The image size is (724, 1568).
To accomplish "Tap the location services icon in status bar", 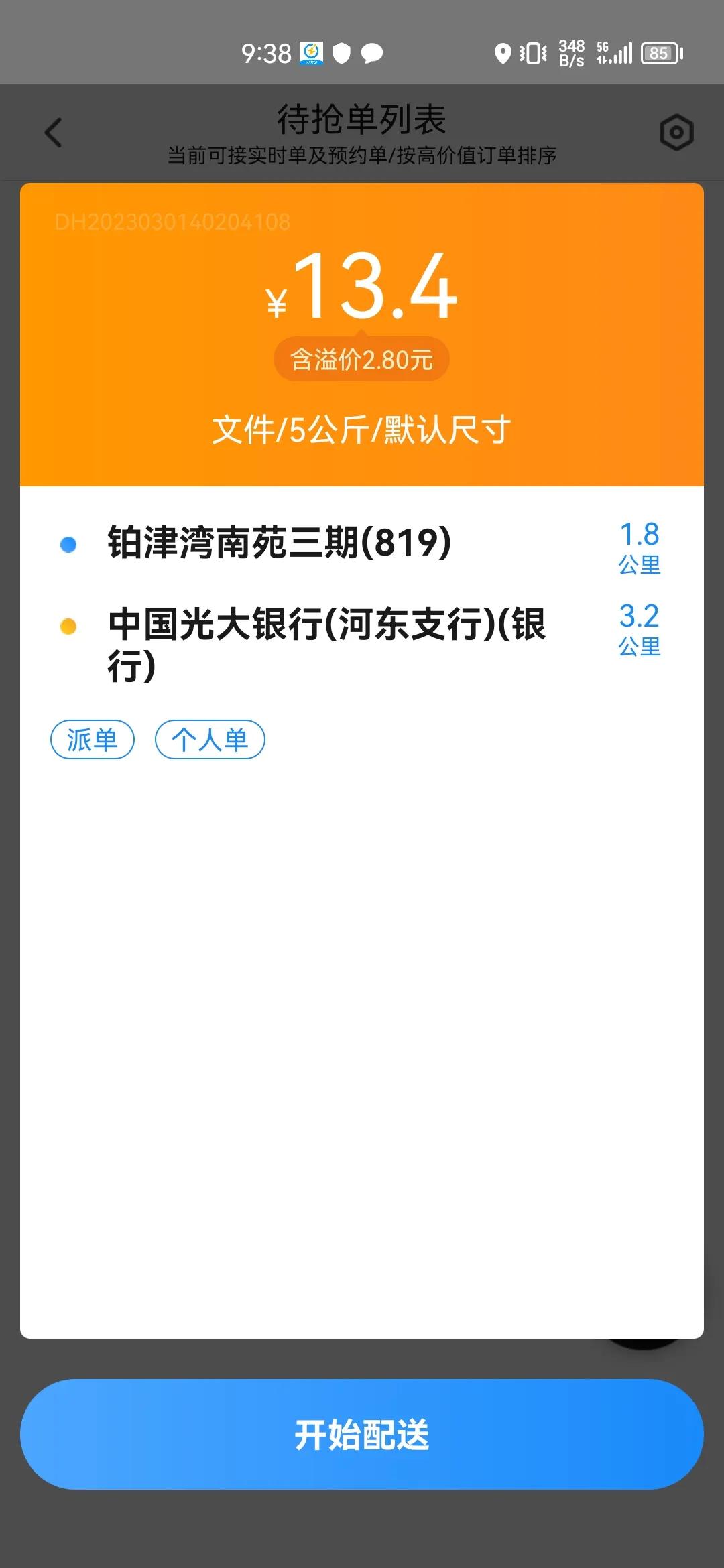I will click(504, 52).
